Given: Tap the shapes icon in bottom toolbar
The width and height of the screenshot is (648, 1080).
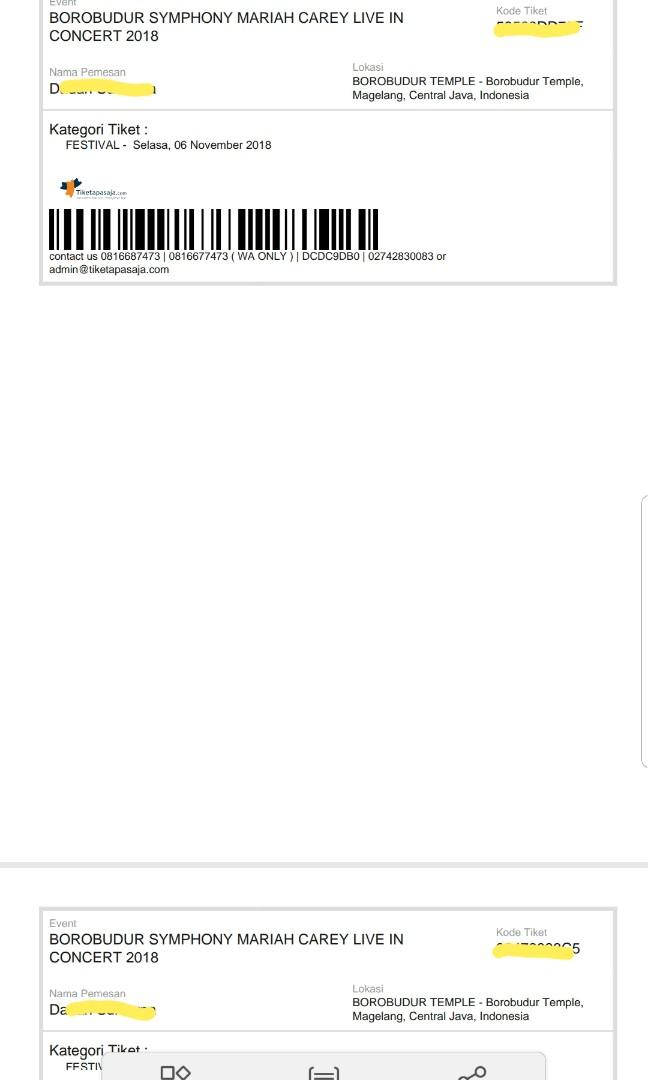Looking at the screenshot, I should [175, 1072].
